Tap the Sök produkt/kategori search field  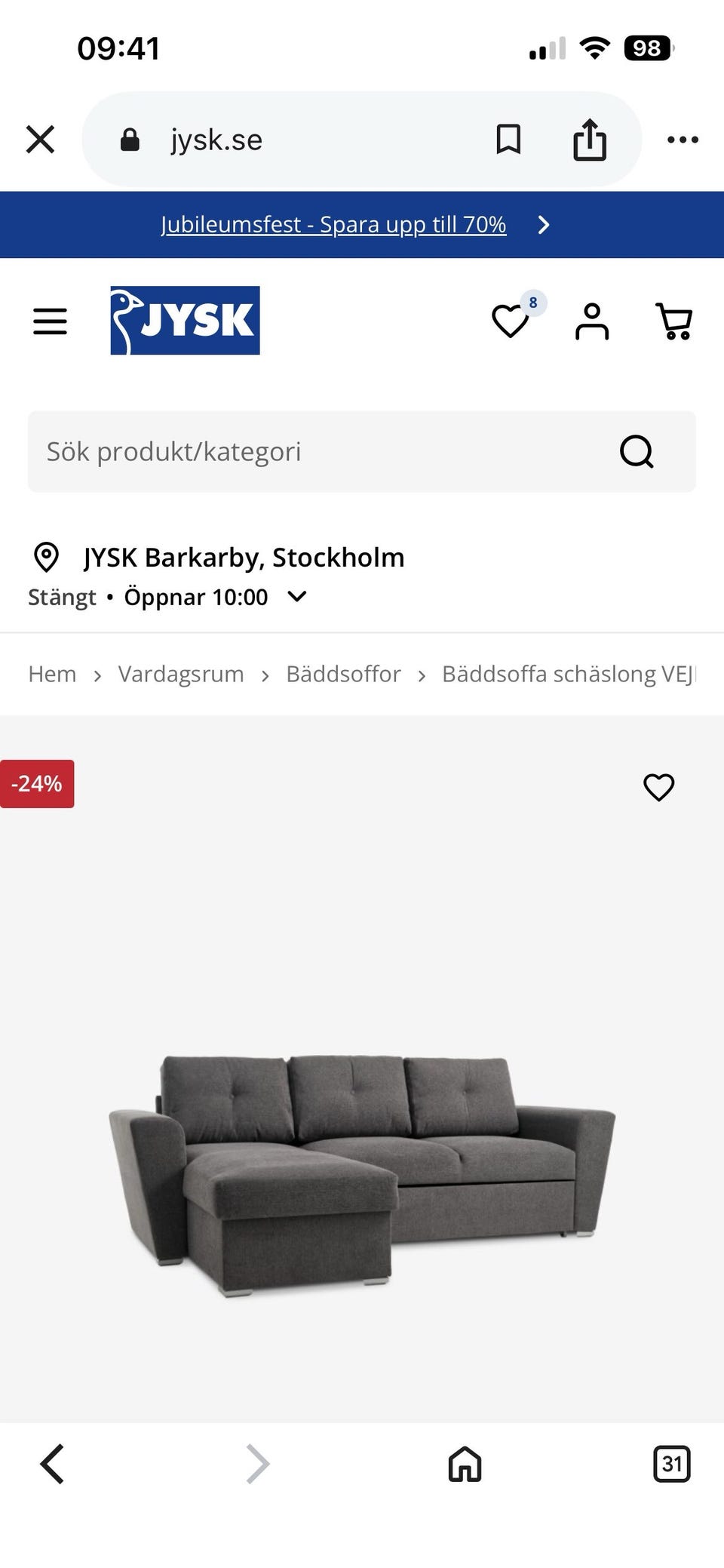coord(302,451)
